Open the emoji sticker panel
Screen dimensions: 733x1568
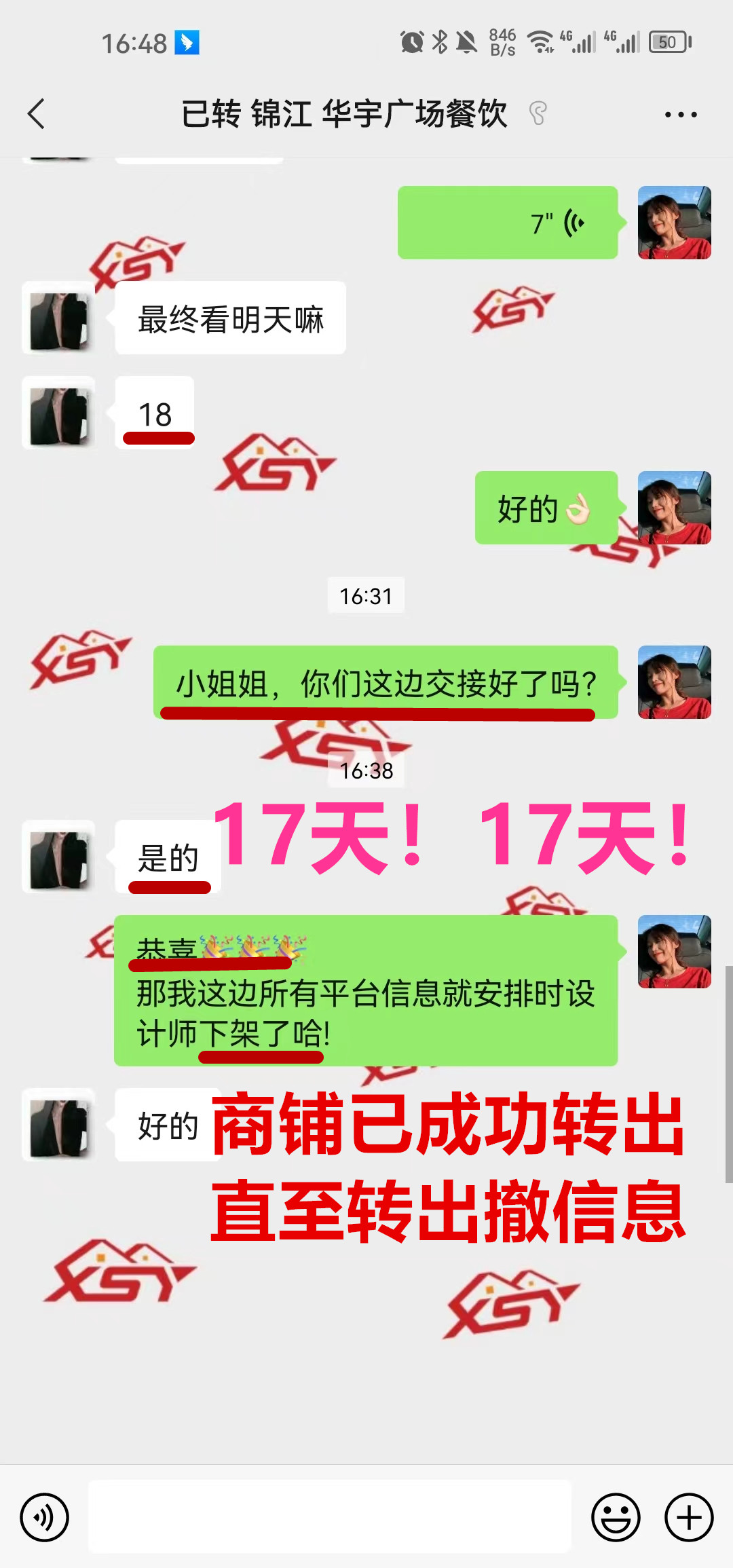(x=616, y=1517)
